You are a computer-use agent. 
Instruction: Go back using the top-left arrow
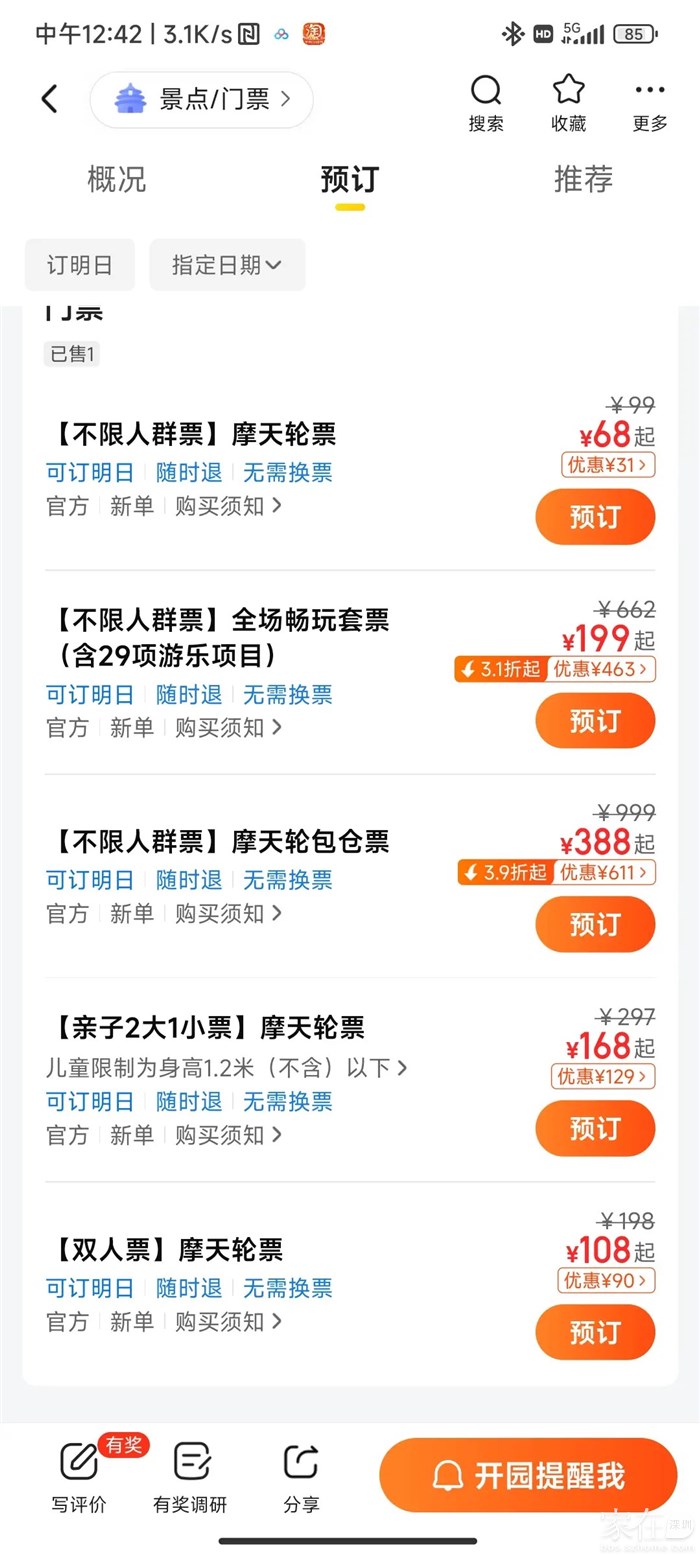click(49, 99)
